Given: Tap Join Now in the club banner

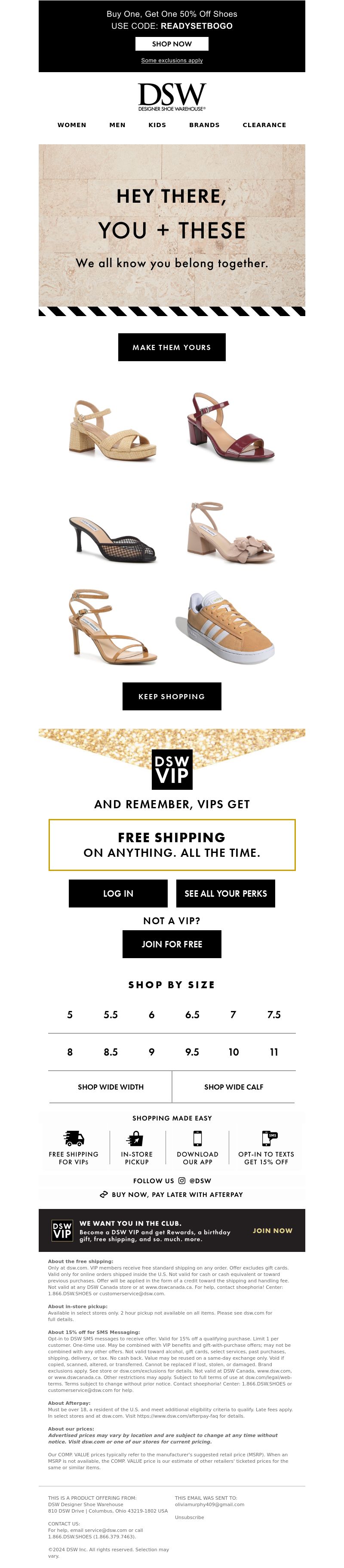Looking at the screenshot, I should [x=272, y=1230].
